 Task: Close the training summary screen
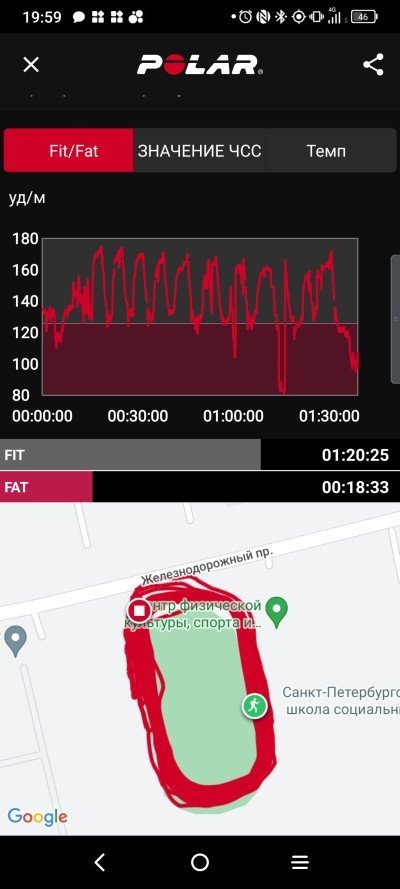pos(31,65)
